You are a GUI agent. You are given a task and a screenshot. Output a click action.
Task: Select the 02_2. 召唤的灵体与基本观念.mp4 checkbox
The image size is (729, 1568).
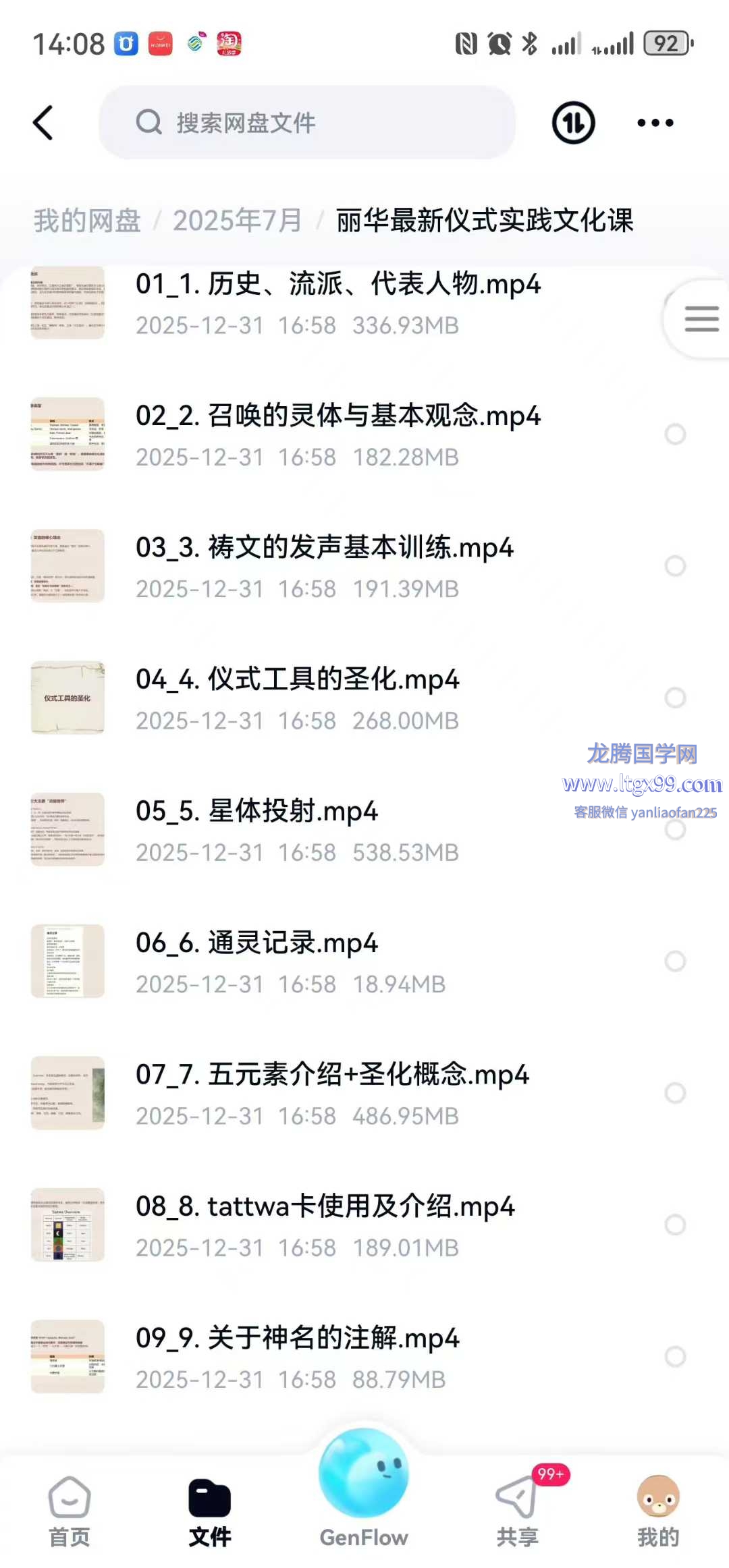675,434
